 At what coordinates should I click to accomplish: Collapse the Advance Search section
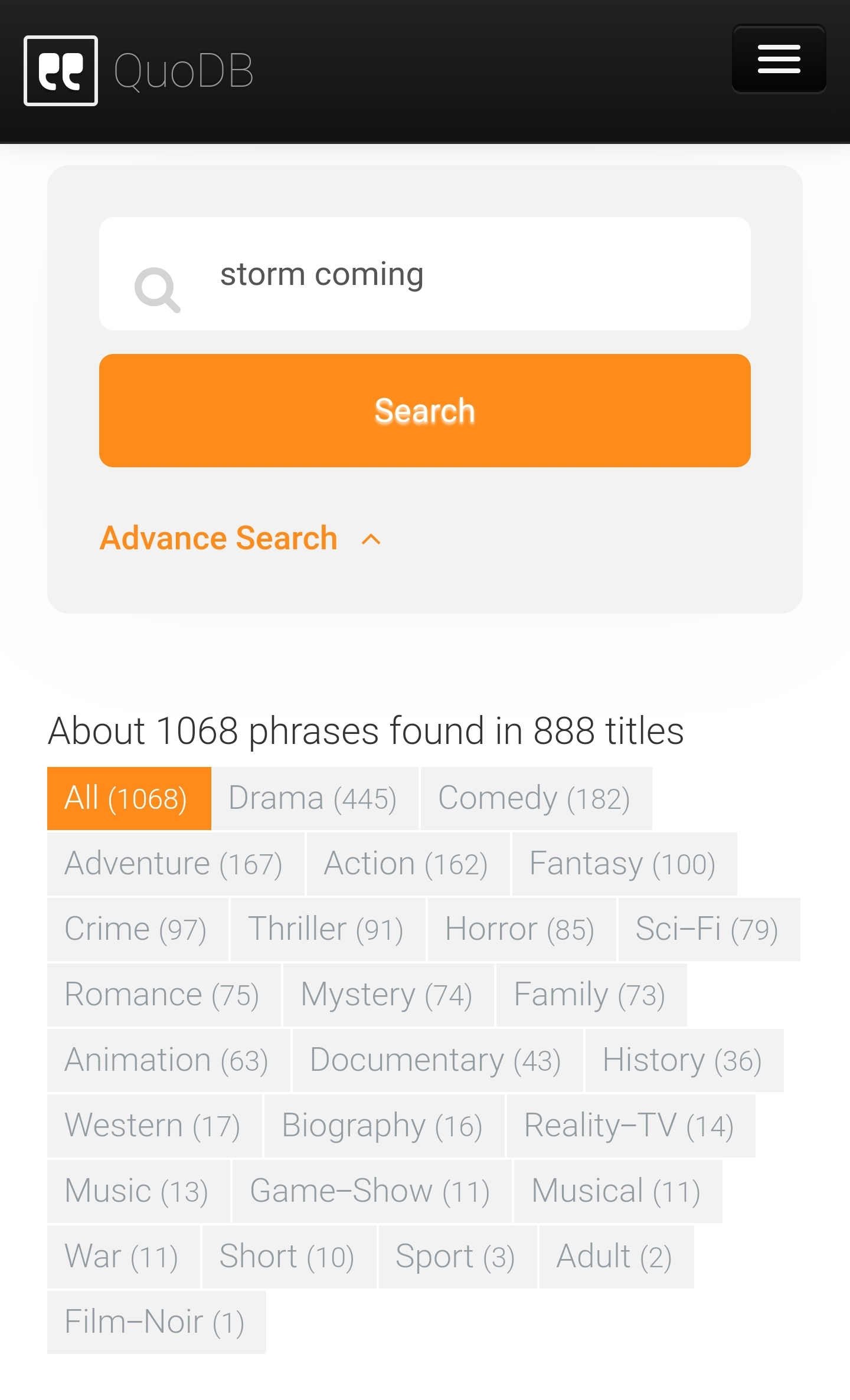coord(241,539)
